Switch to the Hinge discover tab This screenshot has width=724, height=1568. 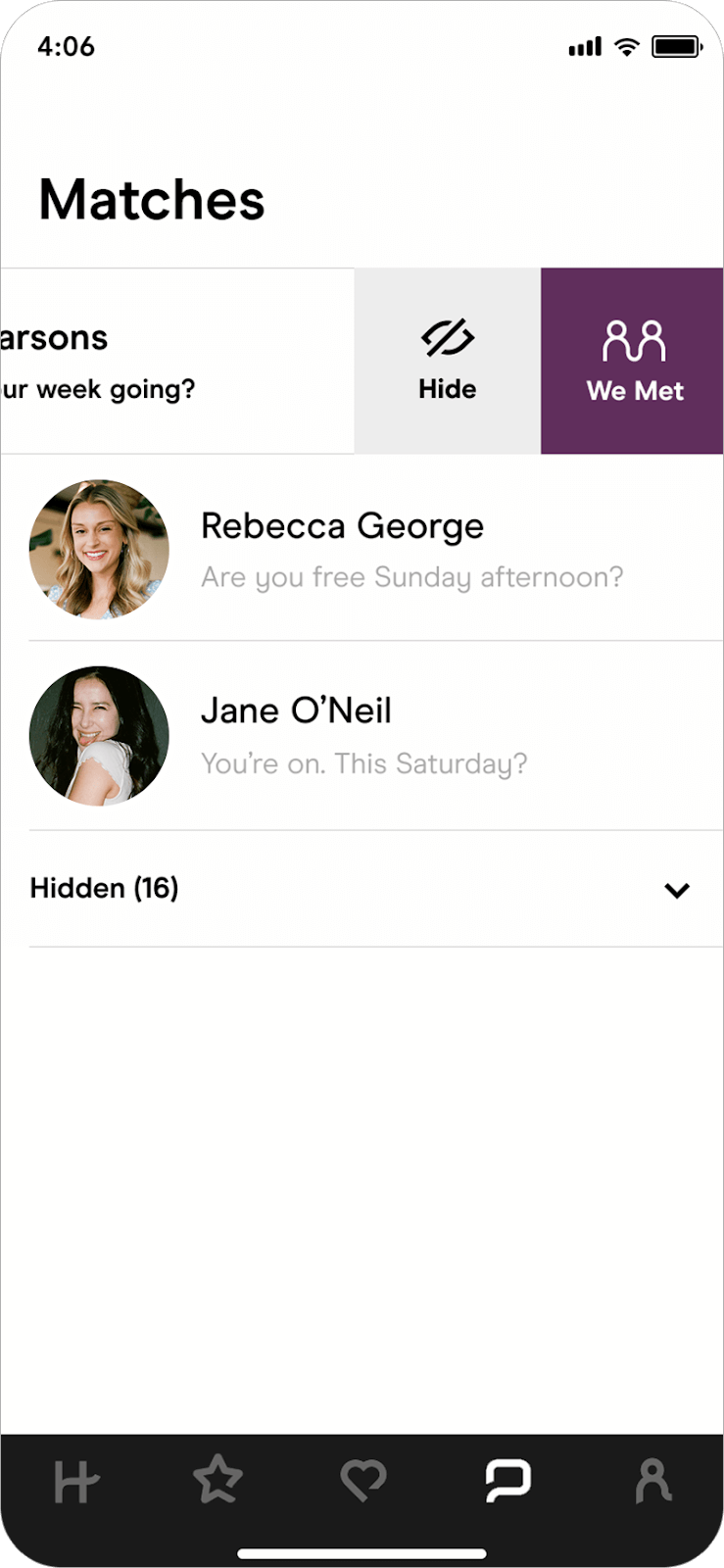click(75, 1481)
